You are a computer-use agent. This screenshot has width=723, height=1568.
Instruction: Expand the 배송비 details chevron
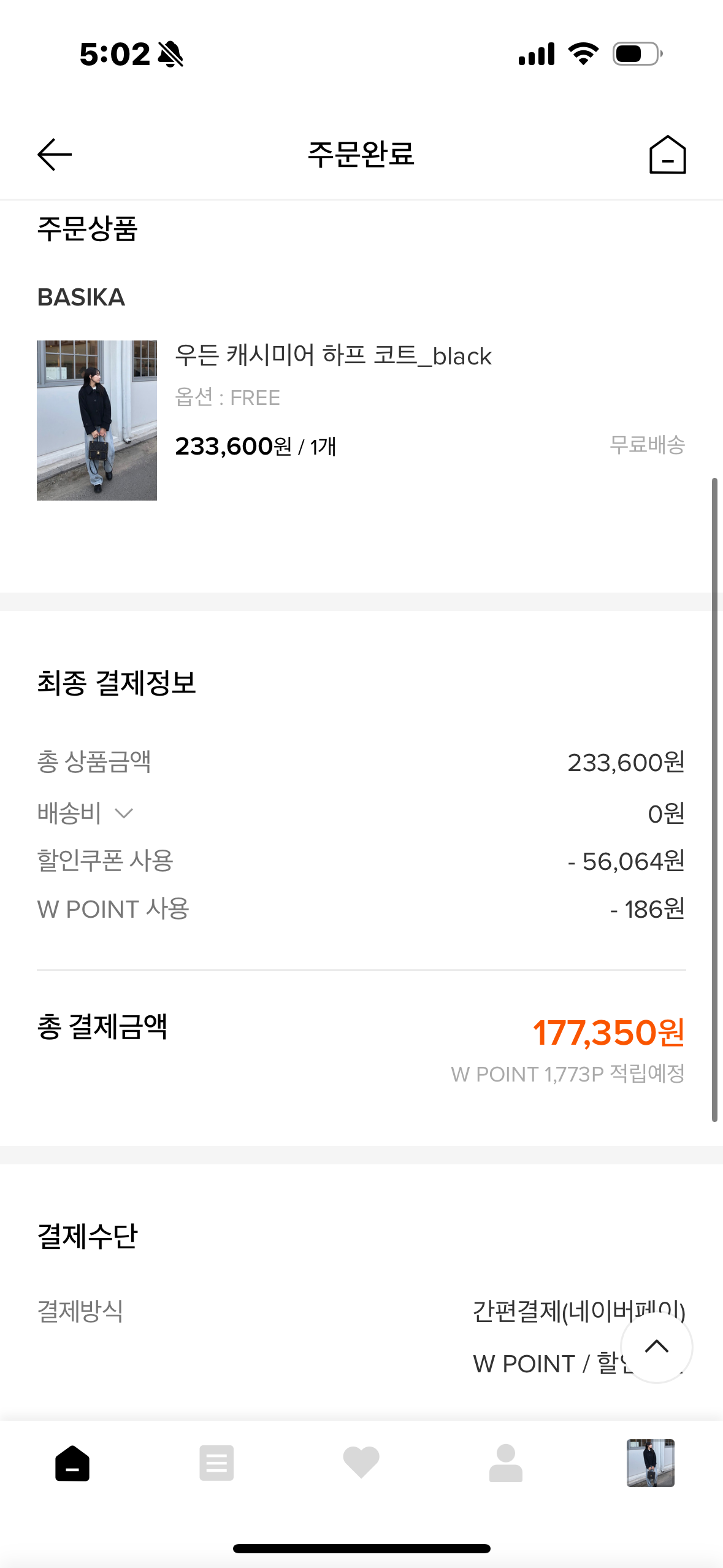coord(124,813)
